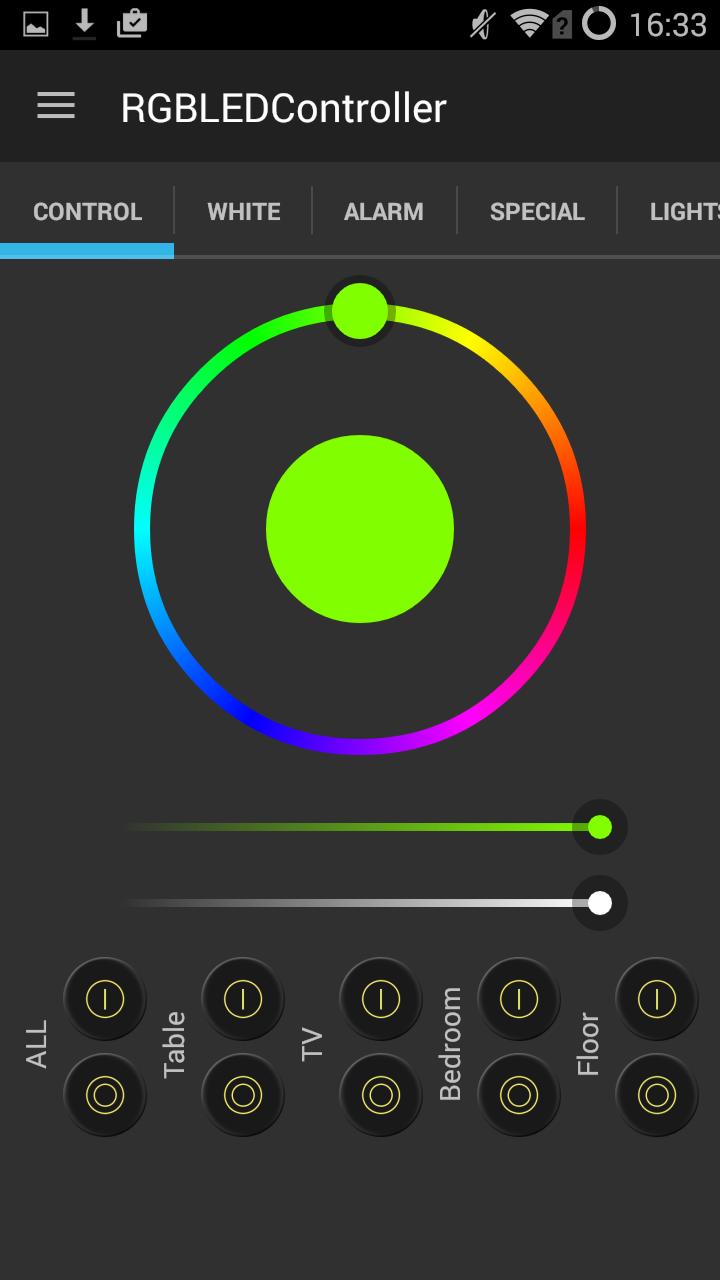The width and height of the screenshot is (720, 1280).
Task: Click the white intensity slider handle
Action: [x=599, y=903]
